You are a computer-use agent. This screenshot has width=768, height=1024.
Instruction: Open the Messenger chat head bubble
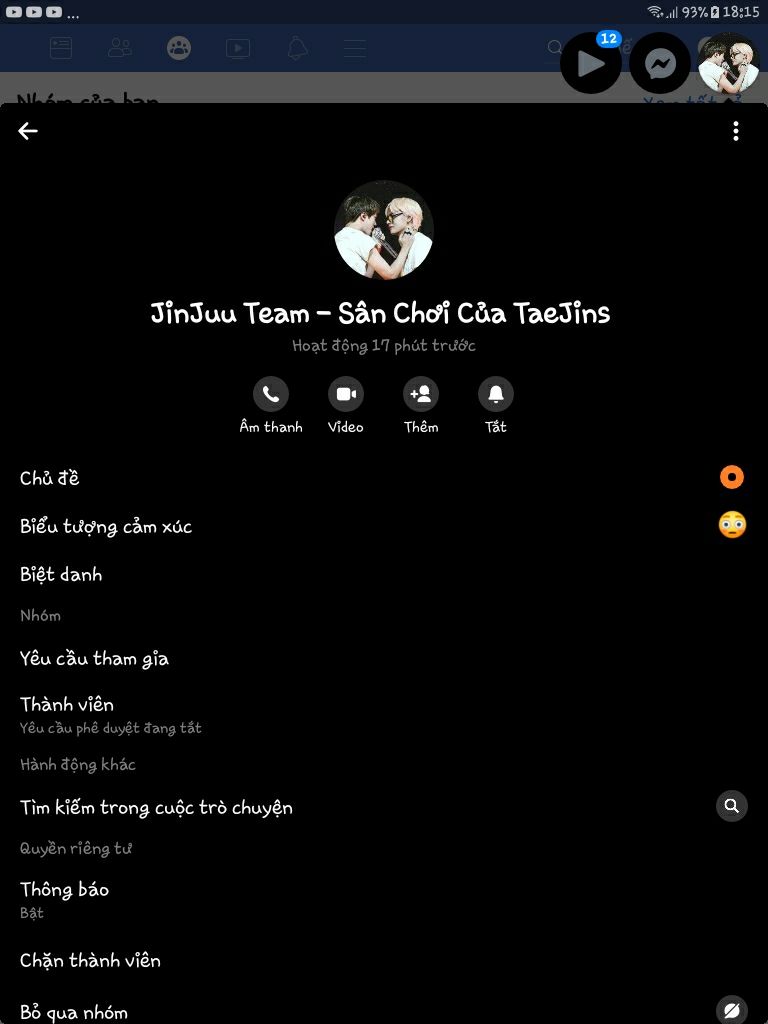point(660,64)
